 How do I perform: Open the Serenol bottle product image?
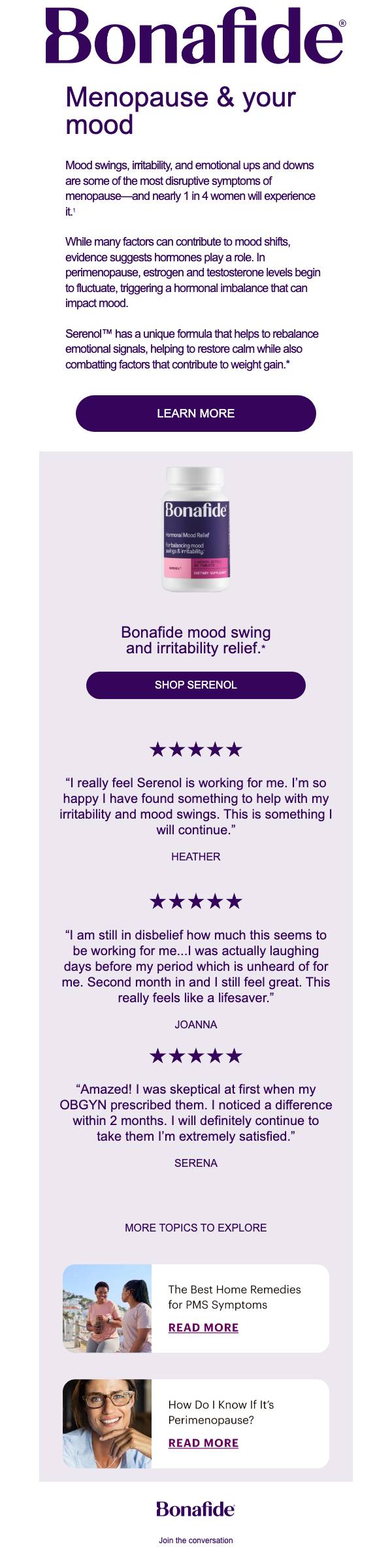click(x=195, y=529)
